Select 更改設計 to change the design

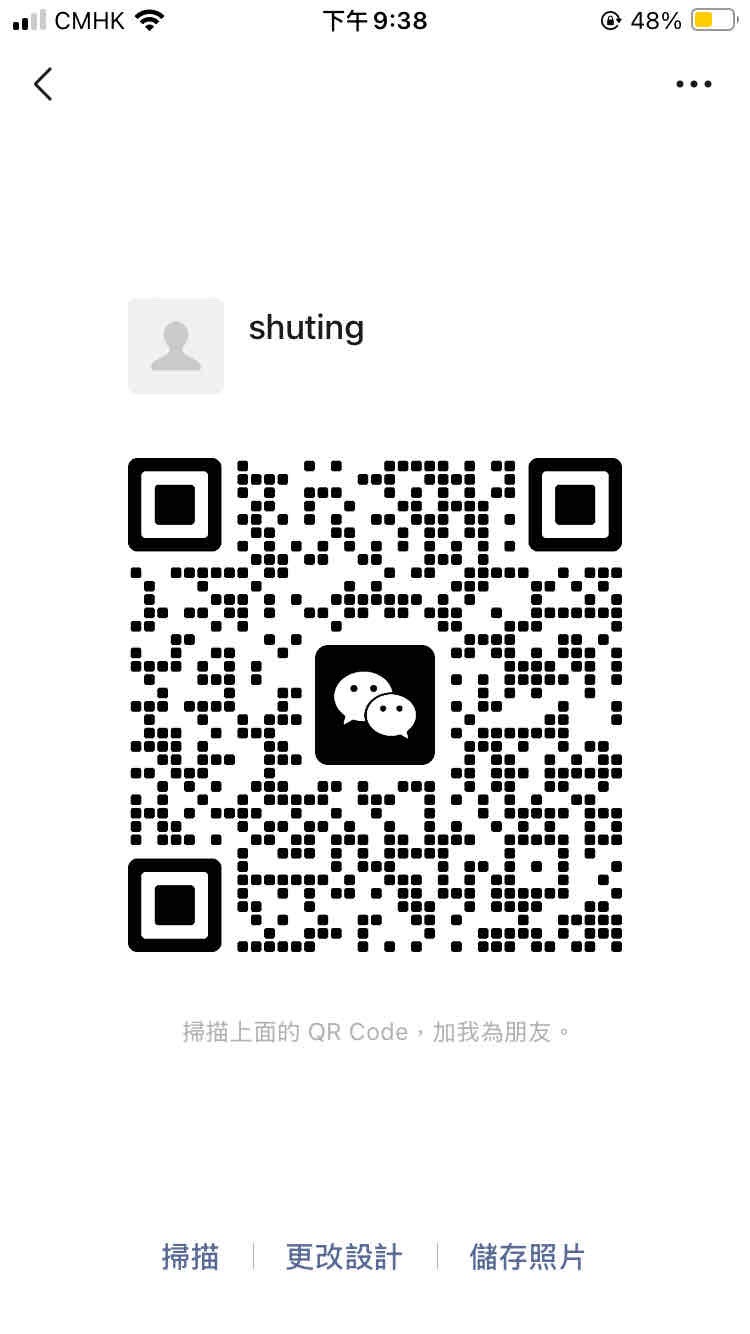tap(344, 1257)
